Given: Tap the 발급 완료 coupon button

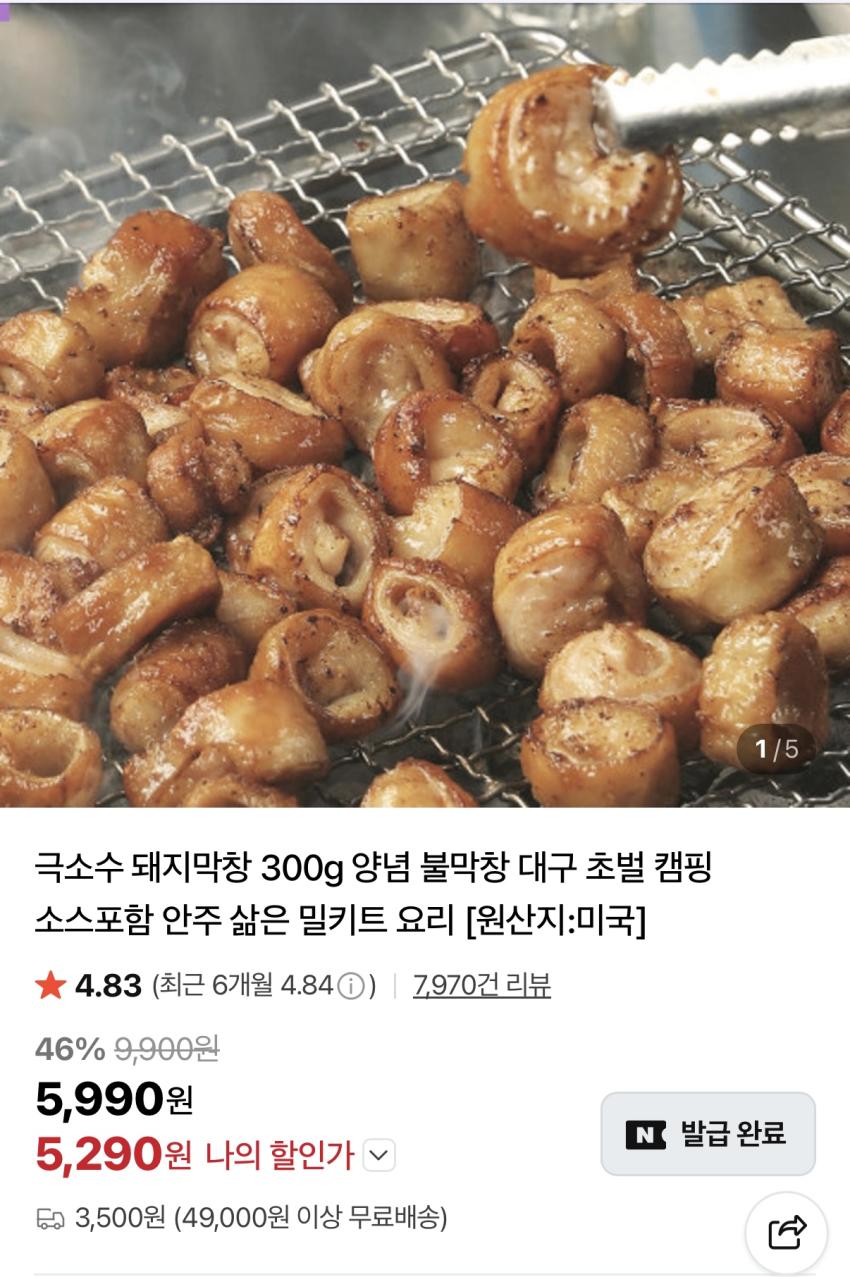Looking at the screenshot, I should [708, 1134].
